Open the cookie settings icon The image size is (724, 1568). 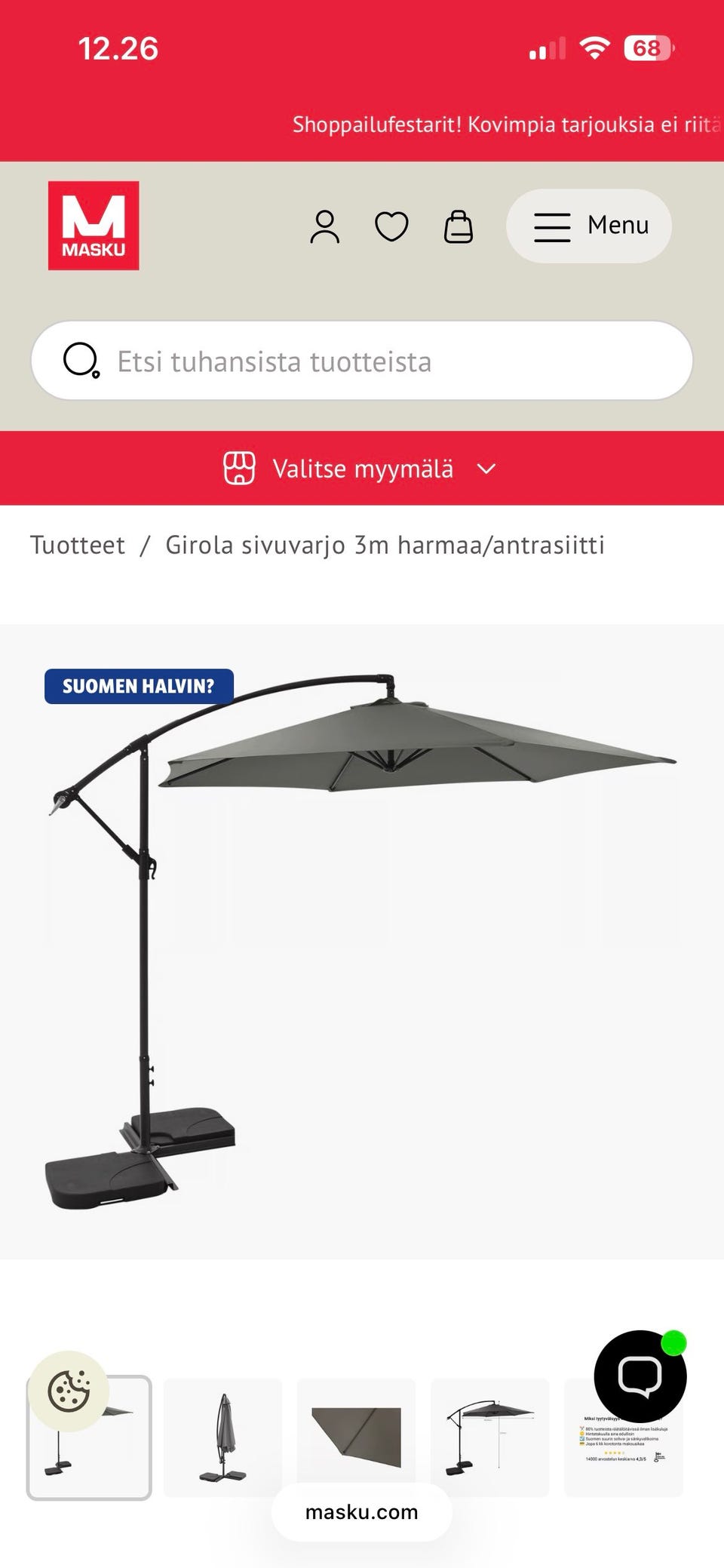pos(70,1393)
